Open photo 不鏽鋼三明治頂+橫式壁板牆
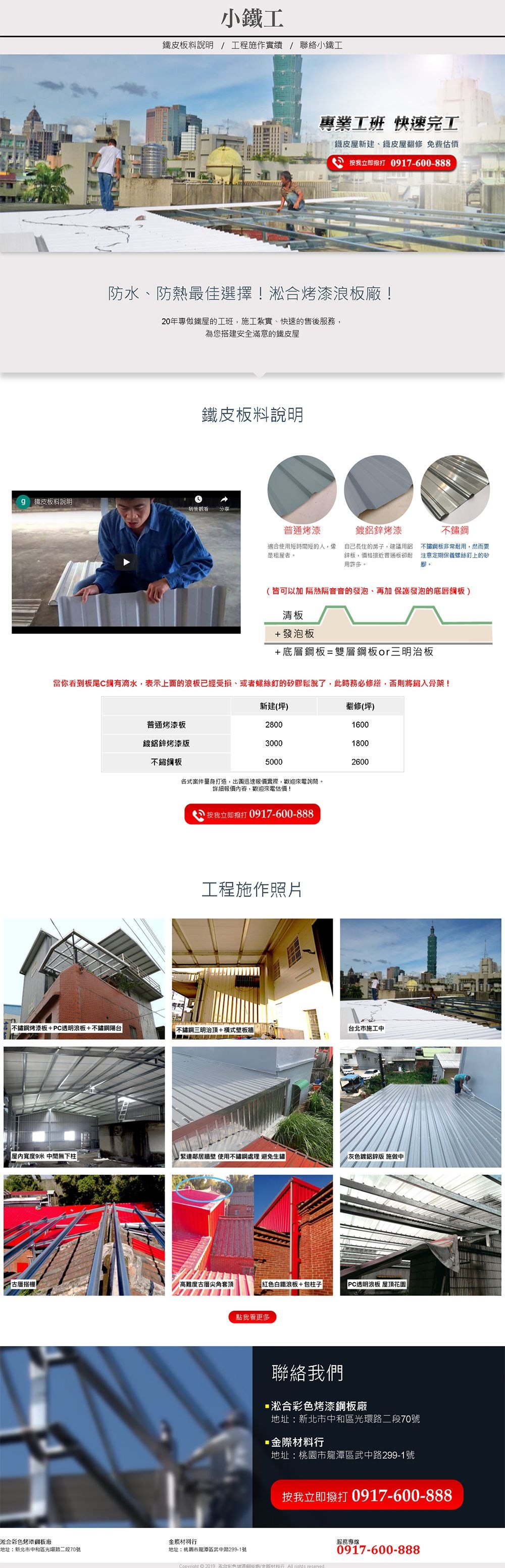Screen dimensions: 505x1568 252,978
